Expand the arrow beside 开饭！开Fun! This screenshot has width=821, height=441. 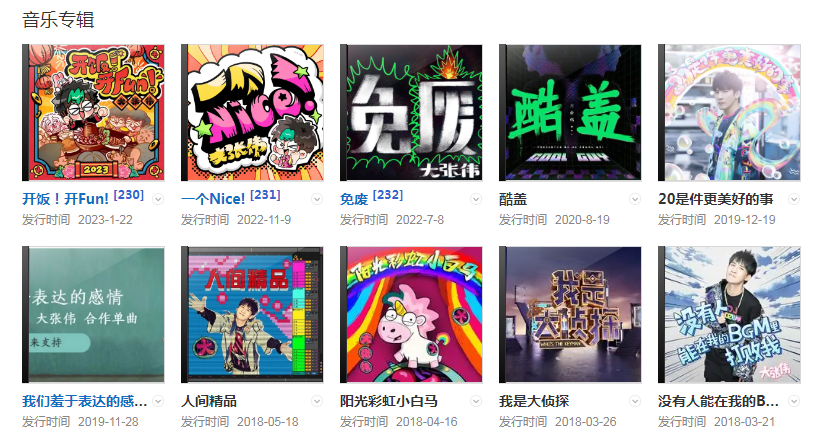click(158, 200)
